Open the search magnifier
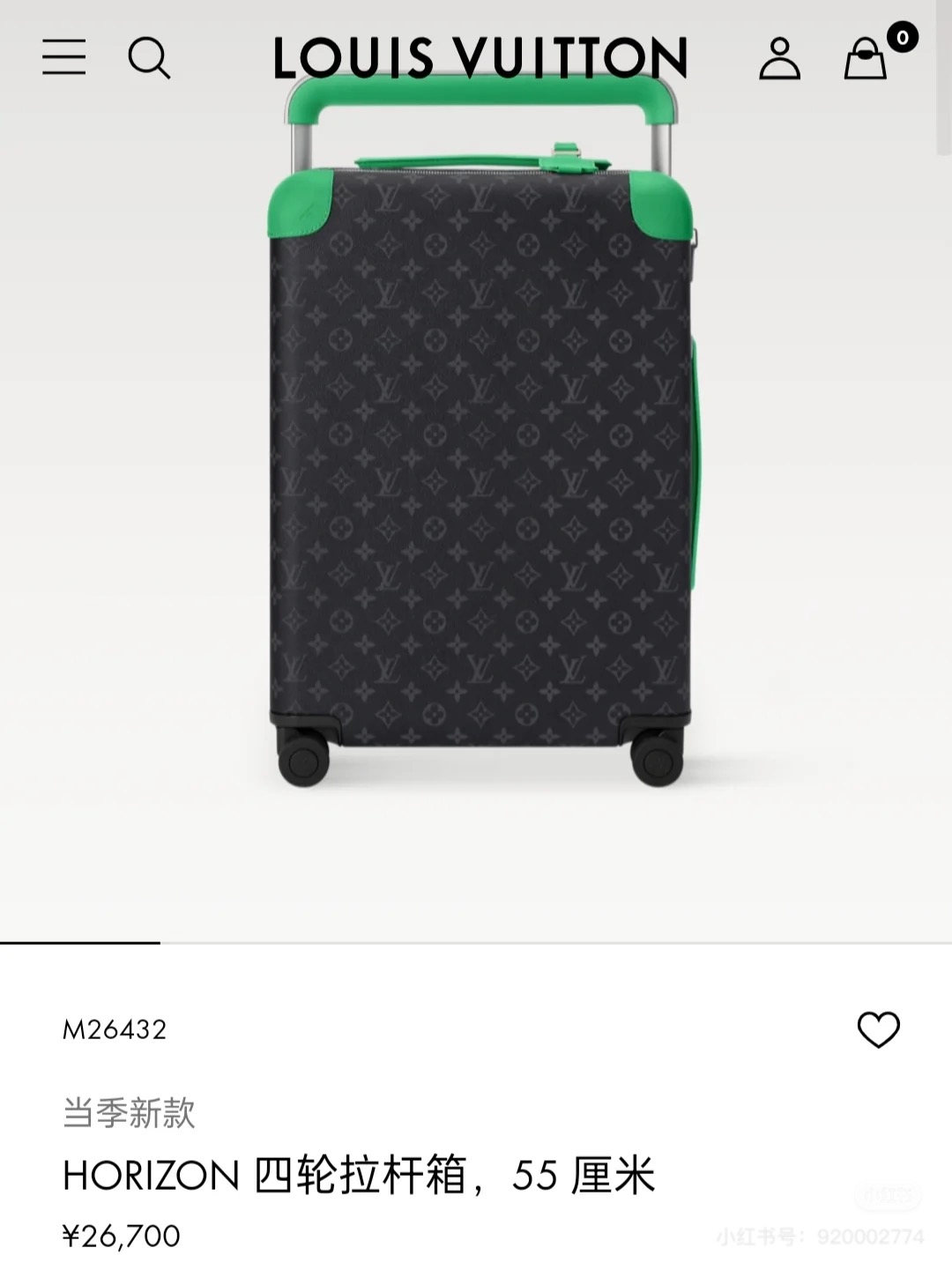The image size is (952, 1270). click(149, 58)
